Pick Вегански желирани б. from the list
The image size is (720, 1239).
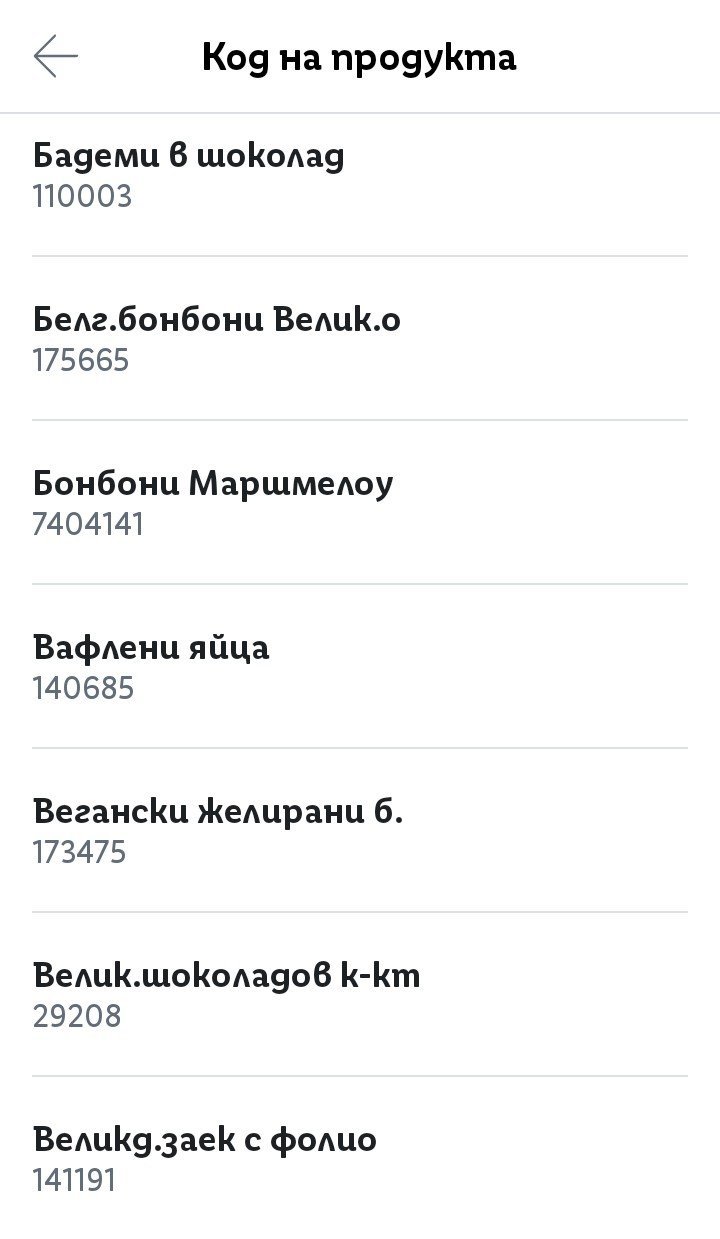pyautogui.click(x=360, y=831)
